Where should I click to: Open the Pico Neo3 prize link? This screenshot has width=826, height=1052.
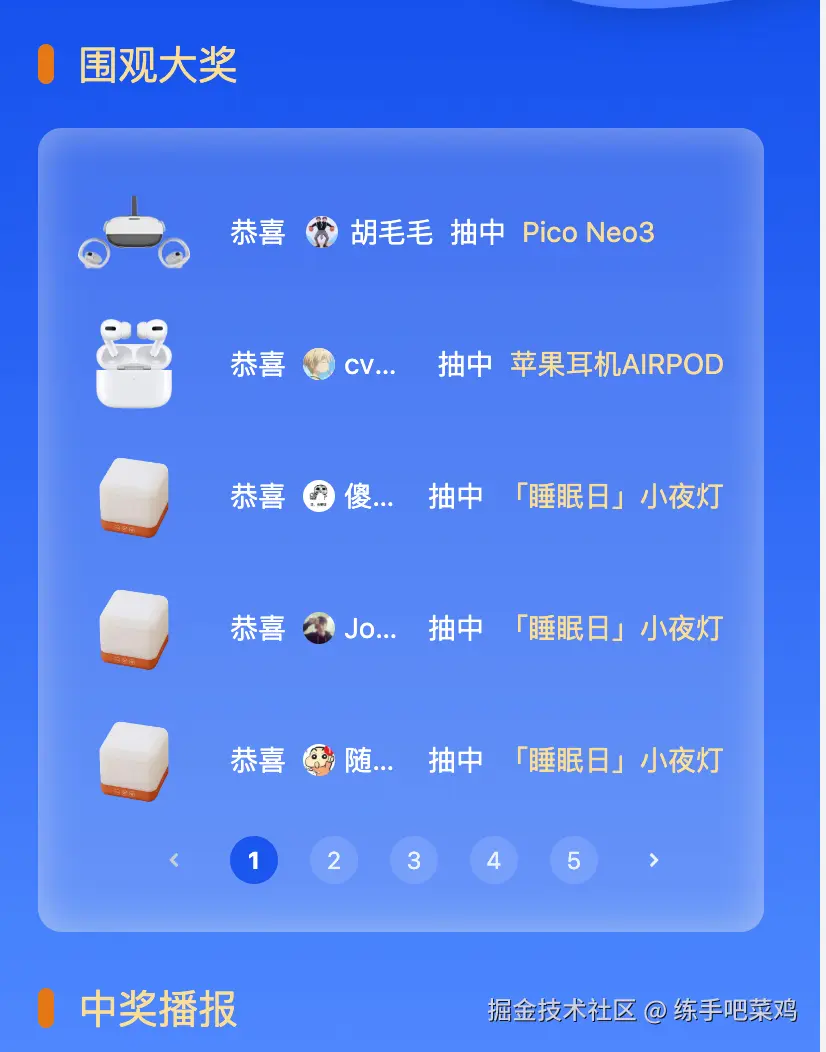(x=588, y=232)
